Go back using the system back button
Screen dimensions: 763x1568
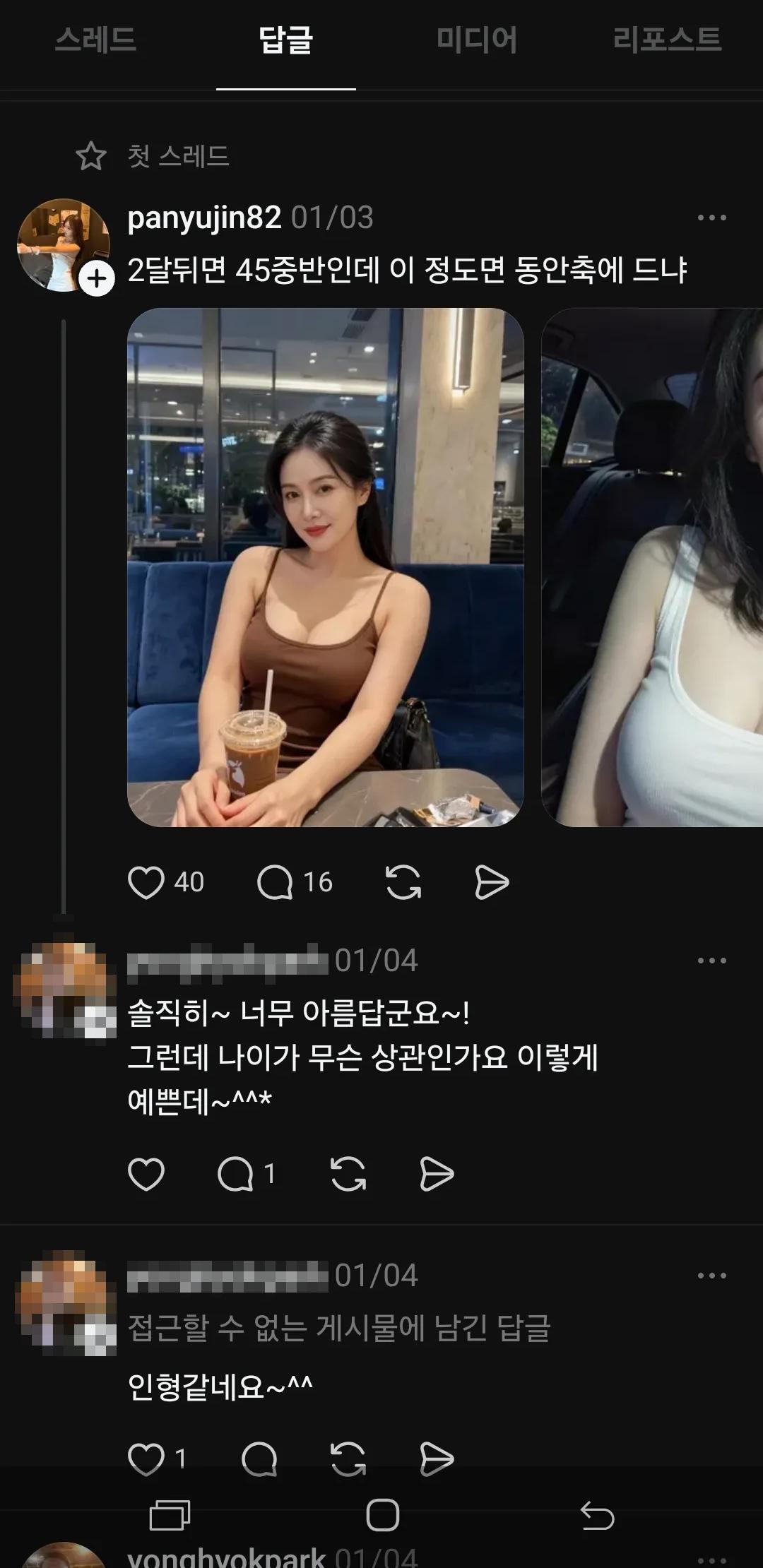[x=597, y=1515]
